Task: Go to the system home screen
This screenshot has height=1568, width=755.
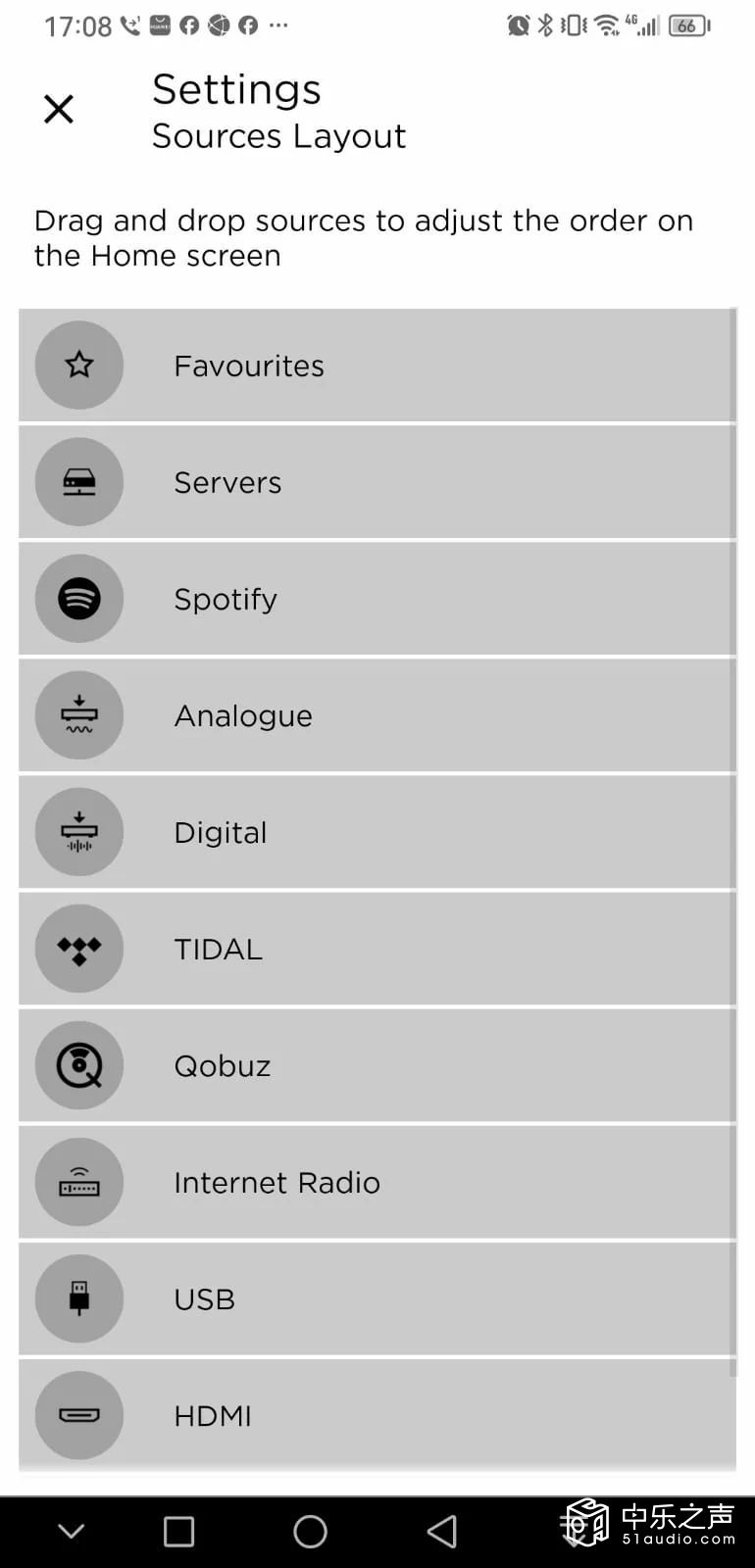Action: coord(310,1531)
